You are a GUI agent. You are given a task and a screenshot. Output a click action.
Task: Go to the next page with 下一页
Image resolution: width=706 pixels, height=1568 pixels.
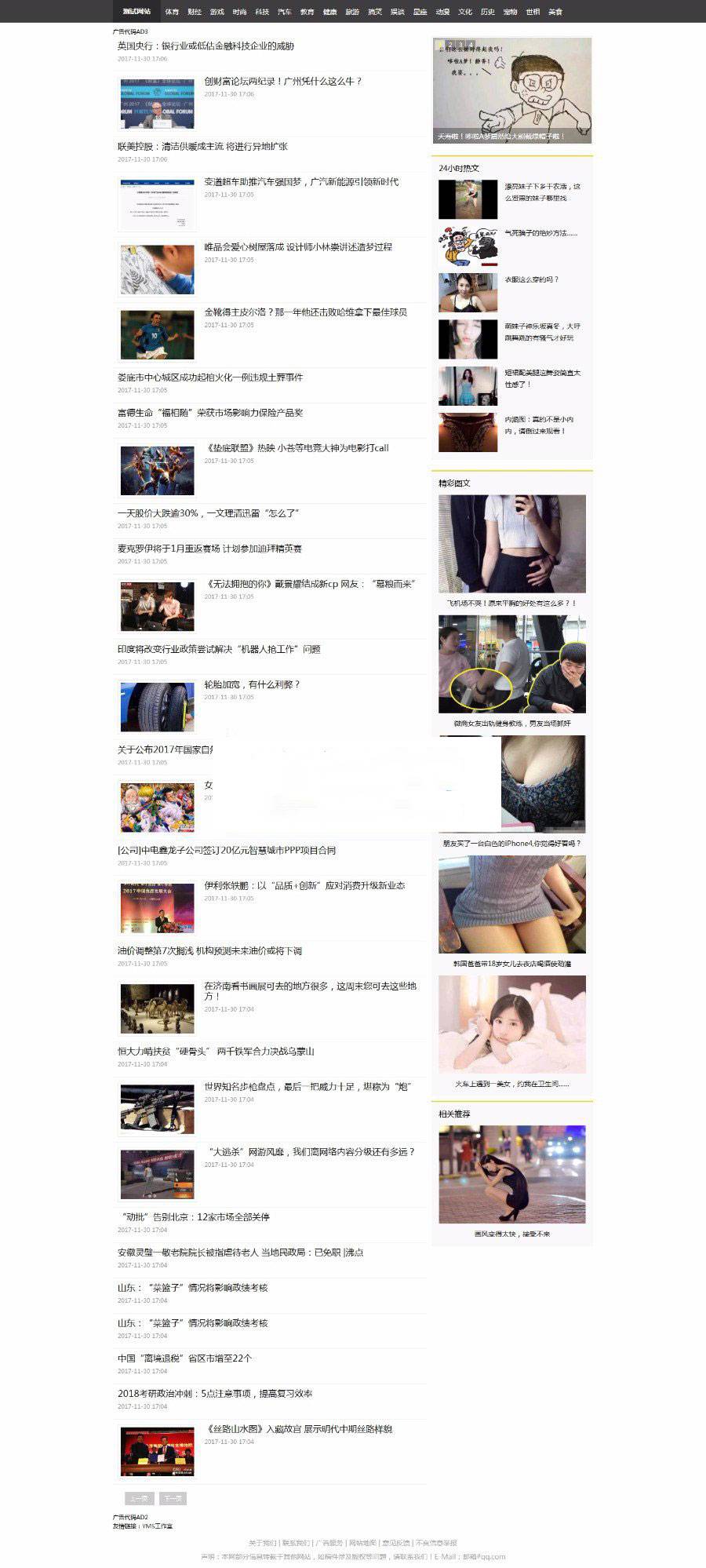(x=173, y=1498)
